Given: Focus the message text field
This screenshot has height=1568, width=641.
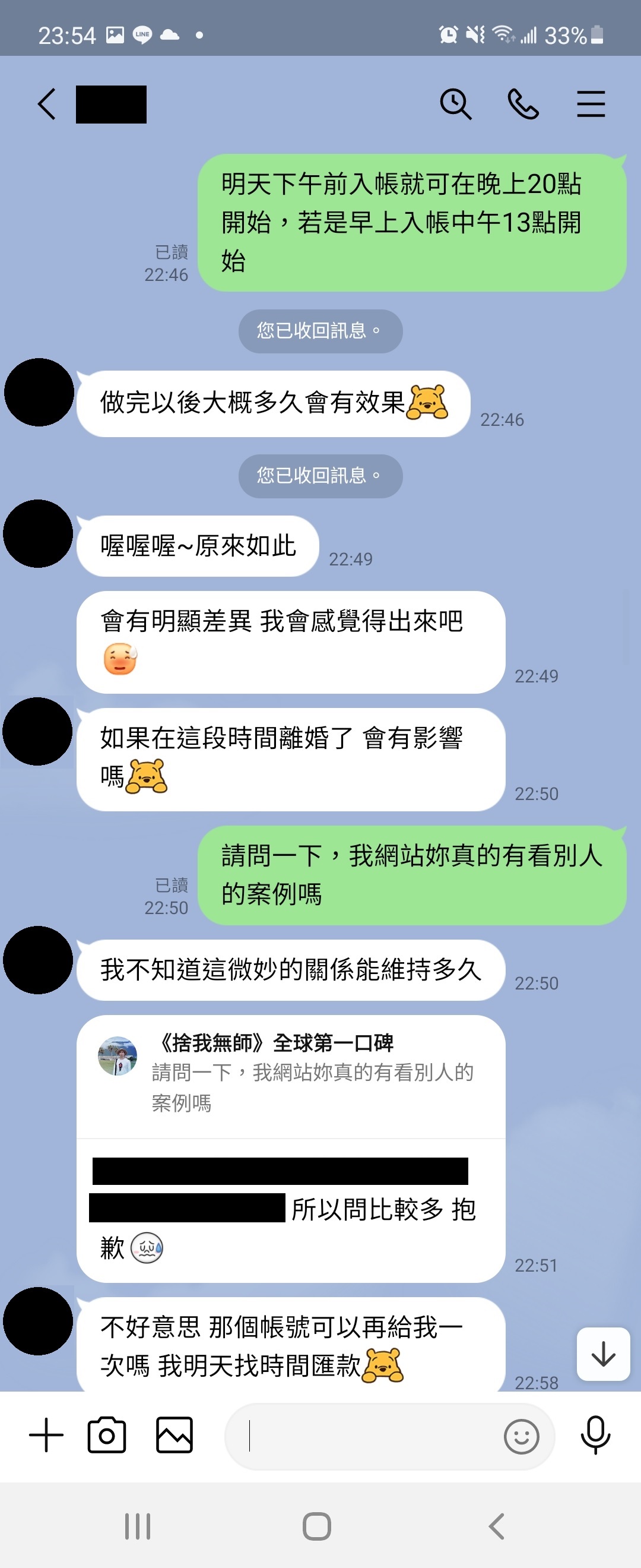Looking at the screenshot, I should [365, 1437].
